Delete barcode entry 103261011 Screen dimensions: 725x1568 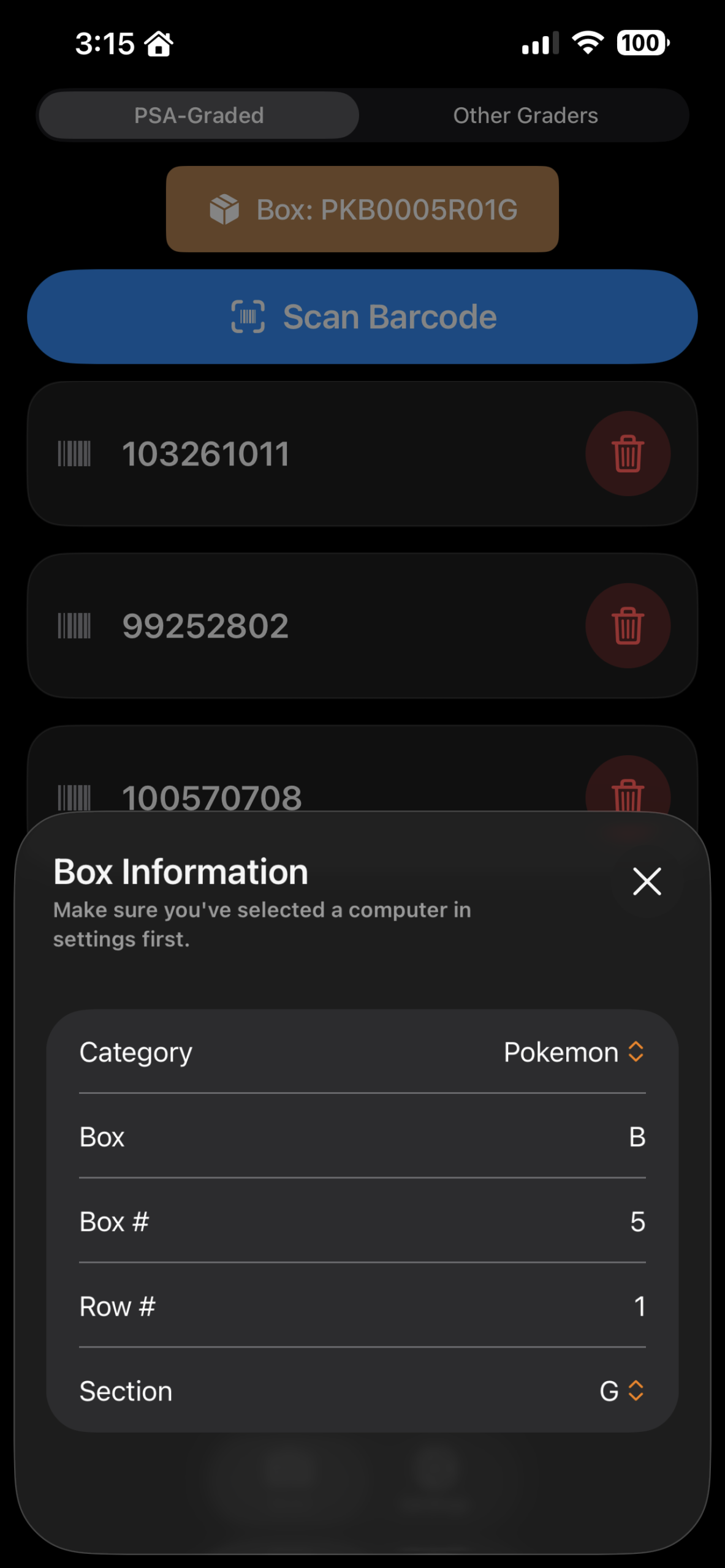[628, 454]
